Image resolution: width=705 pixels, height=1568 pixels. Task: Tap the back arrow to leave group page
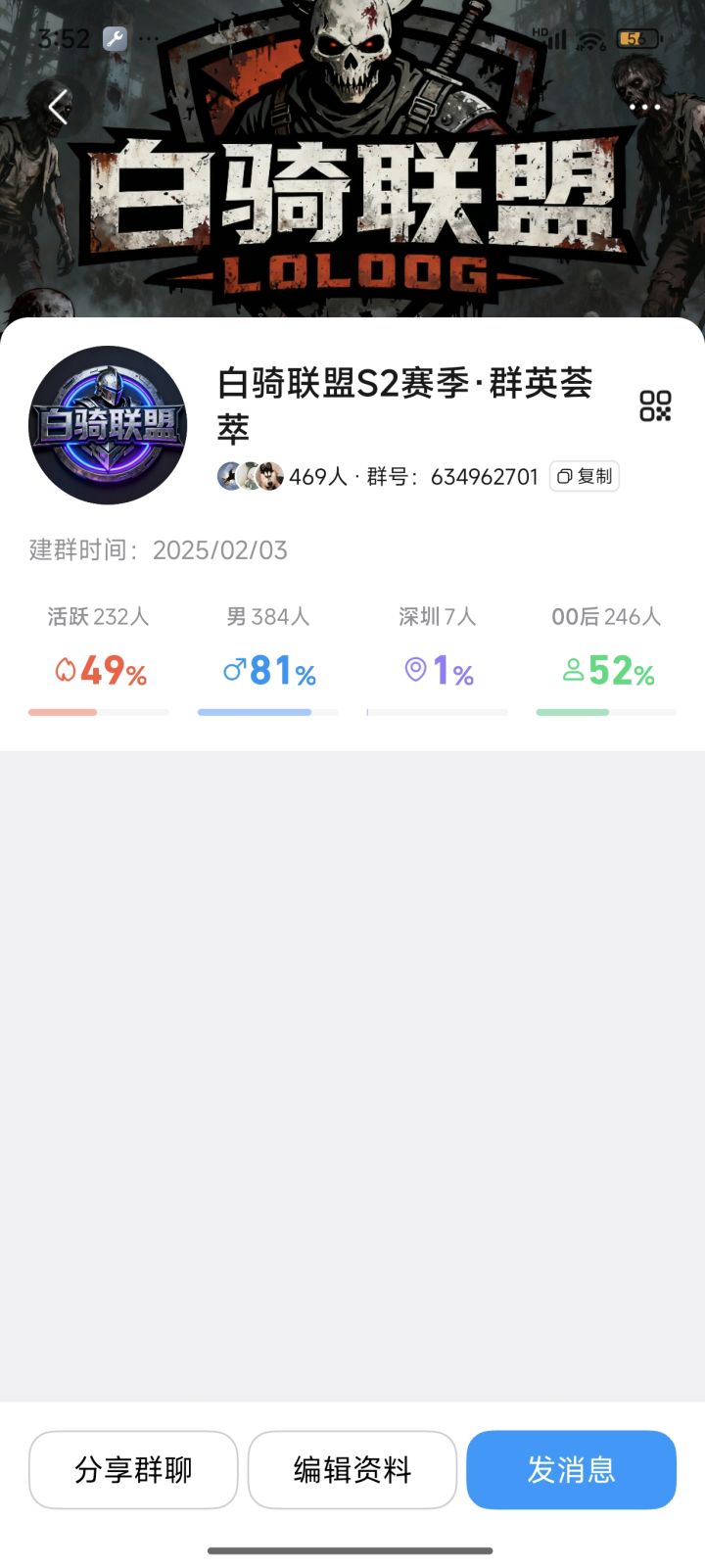[x=56, y=108]
